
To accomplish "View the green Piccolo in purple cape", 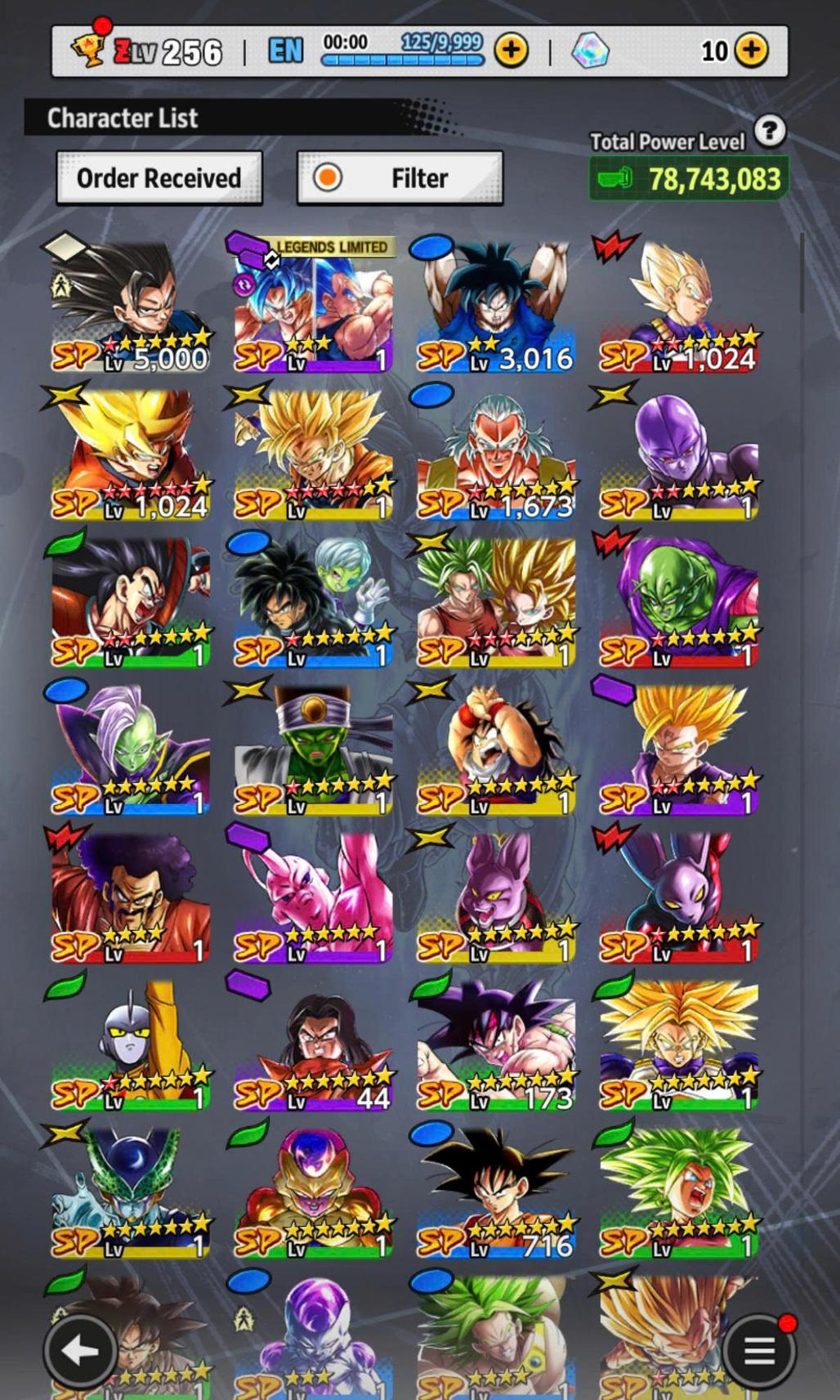I will [x=679, y=602].
